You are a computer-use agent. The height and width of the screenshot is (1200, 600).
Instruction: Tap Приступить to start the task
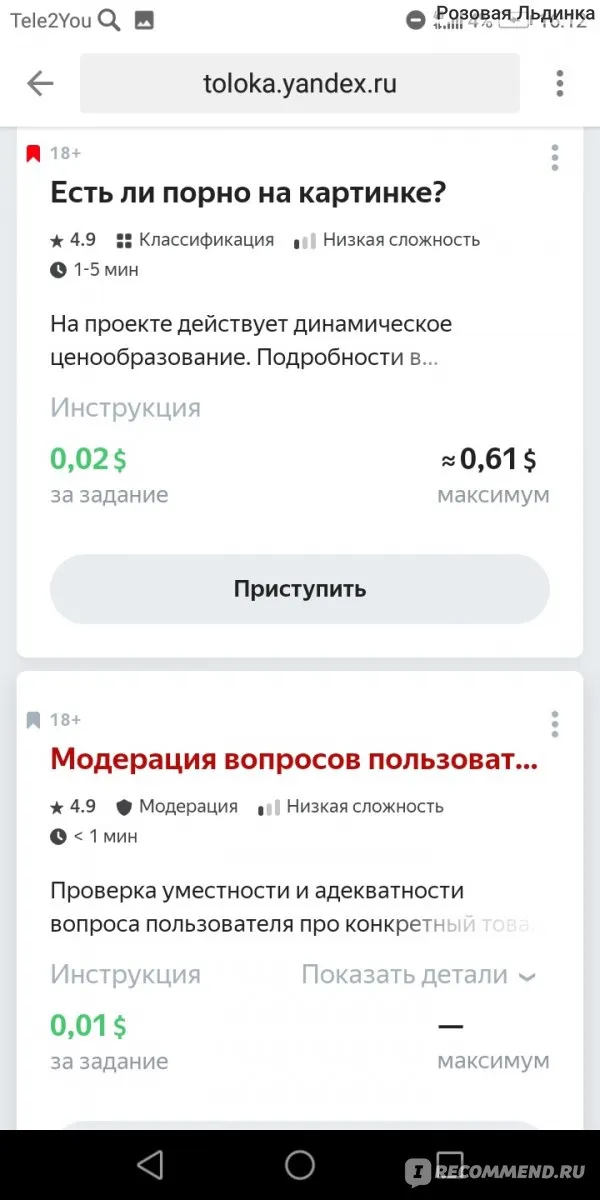point(300,589)
